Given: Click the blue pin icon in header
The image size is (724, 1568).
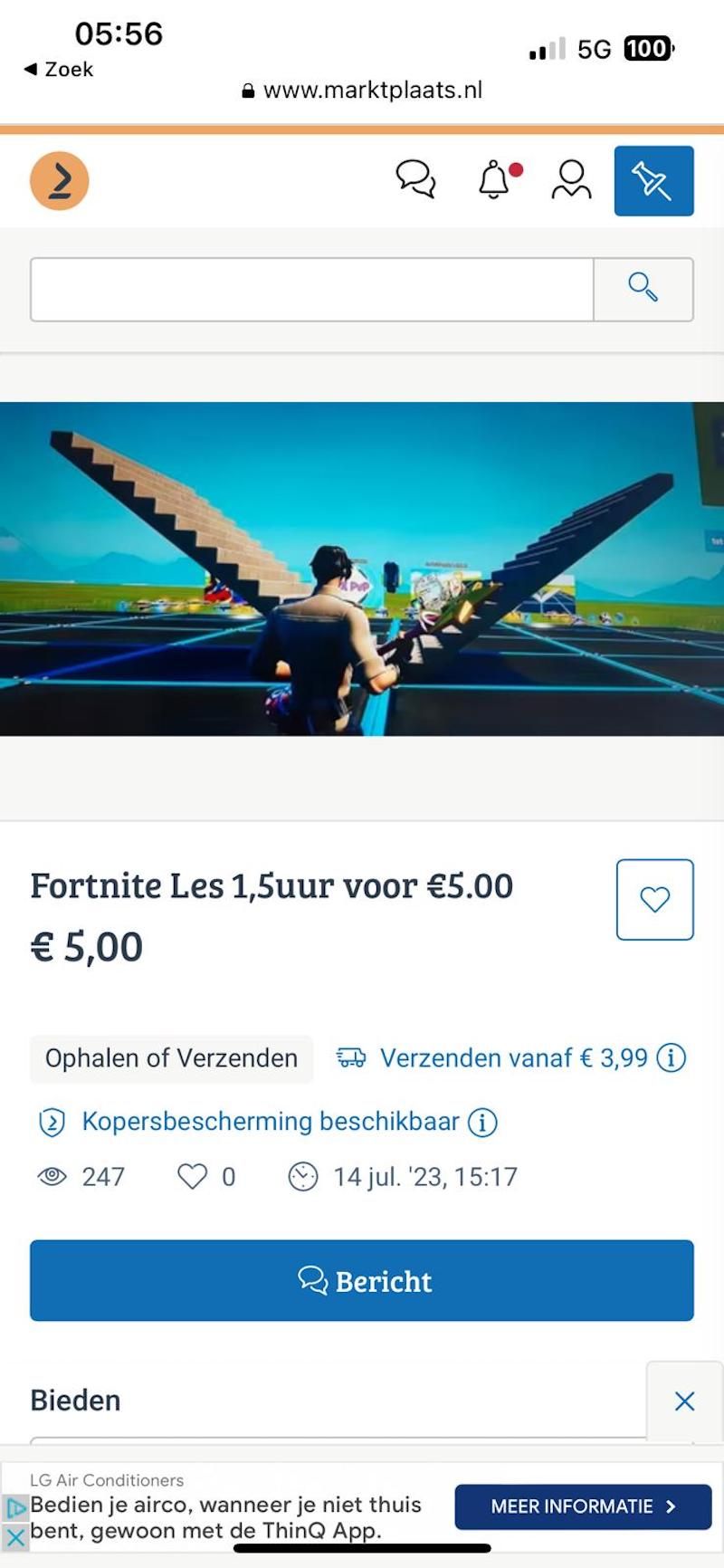Looking at the screenshot, I should (x=653, y=180).
